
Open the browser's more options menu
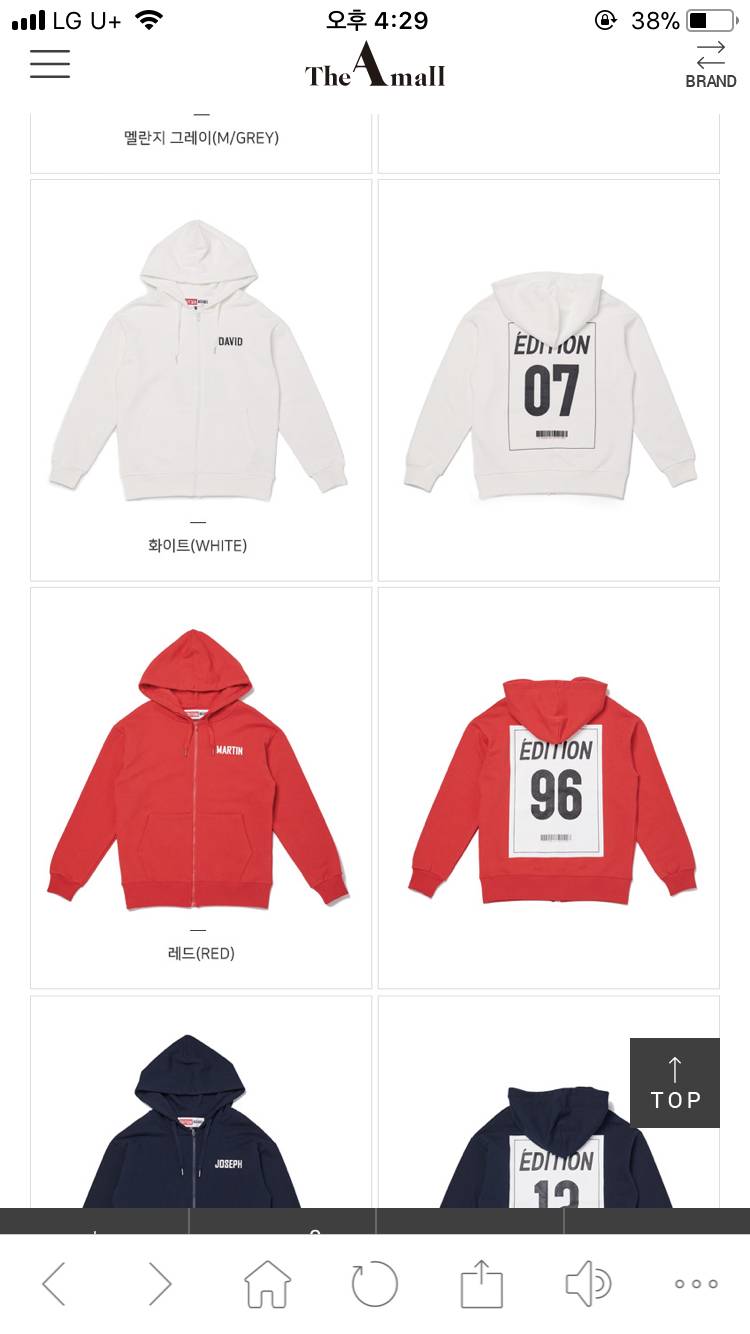(696, 1284)
